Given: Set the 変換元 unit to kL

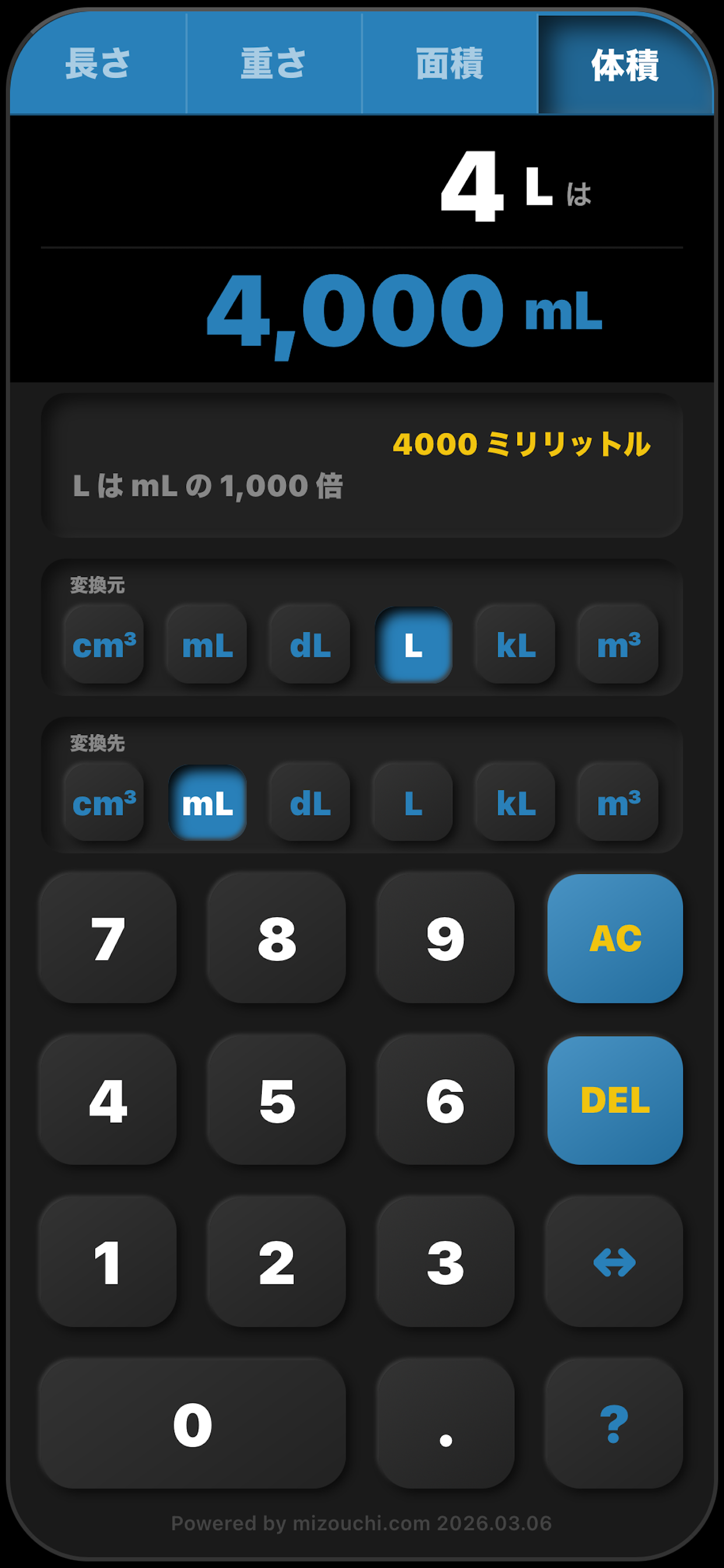Looking at the screenshot, I should coord(516,645).
